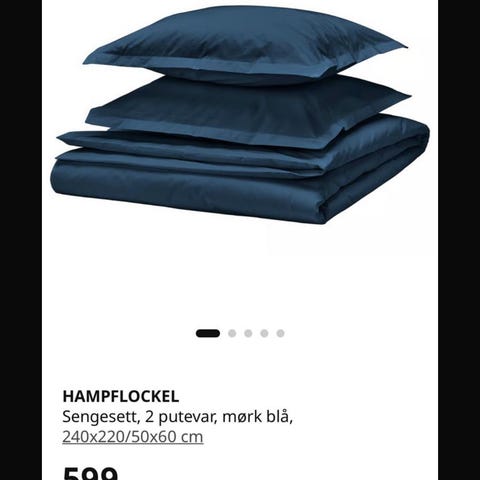Open the HAMPFLOCKEL bedding product photo
Viewport: 480px width, 480px height.
240,115
